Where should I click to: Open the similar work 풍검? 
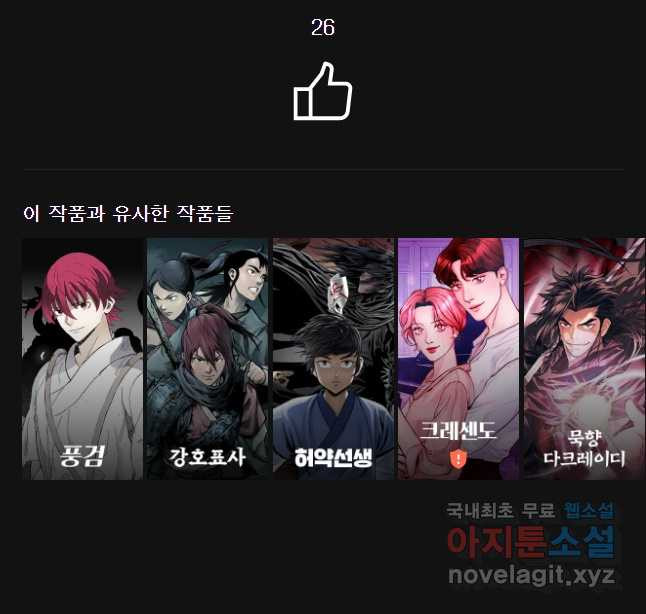coord(82,358)
